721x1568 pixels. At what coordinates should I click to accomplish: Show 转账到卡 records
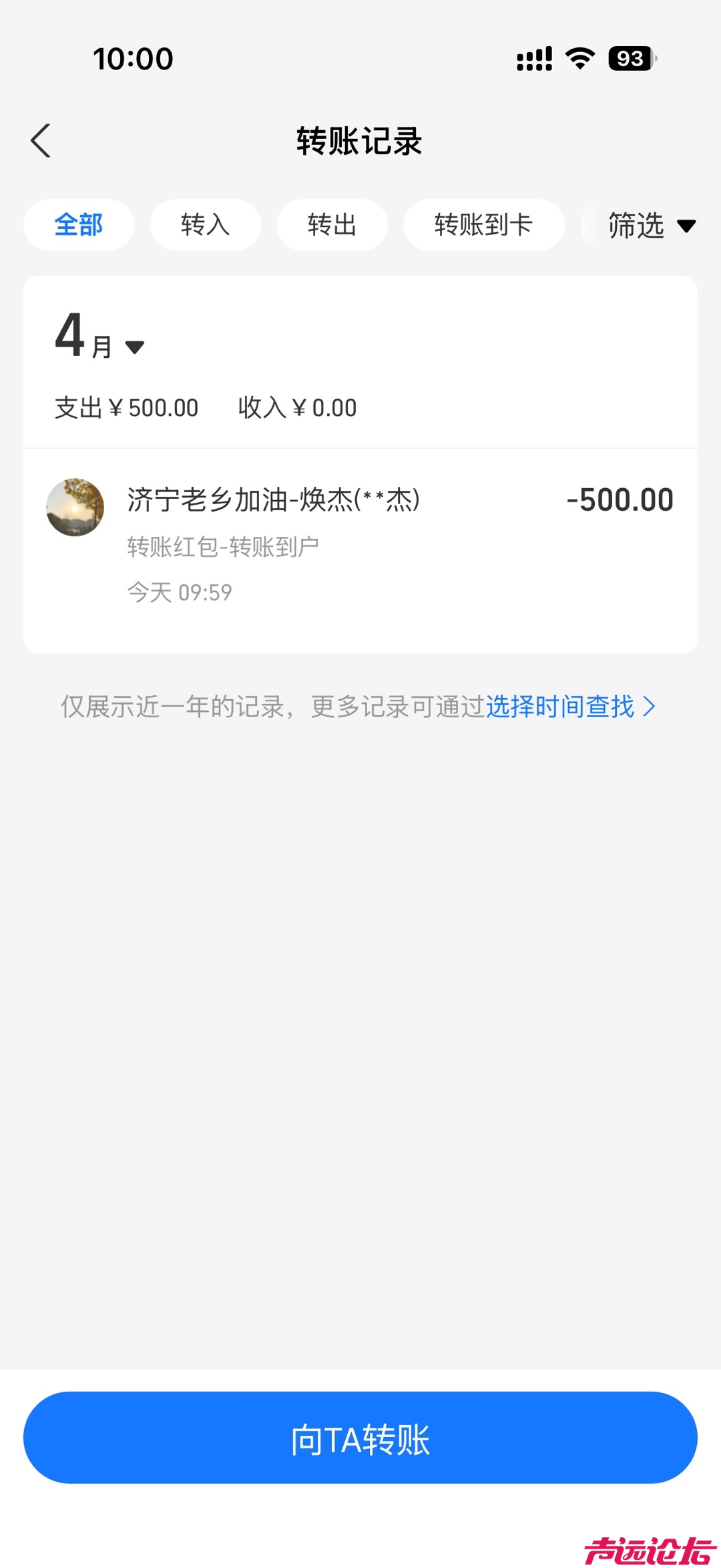coord(483,225)
